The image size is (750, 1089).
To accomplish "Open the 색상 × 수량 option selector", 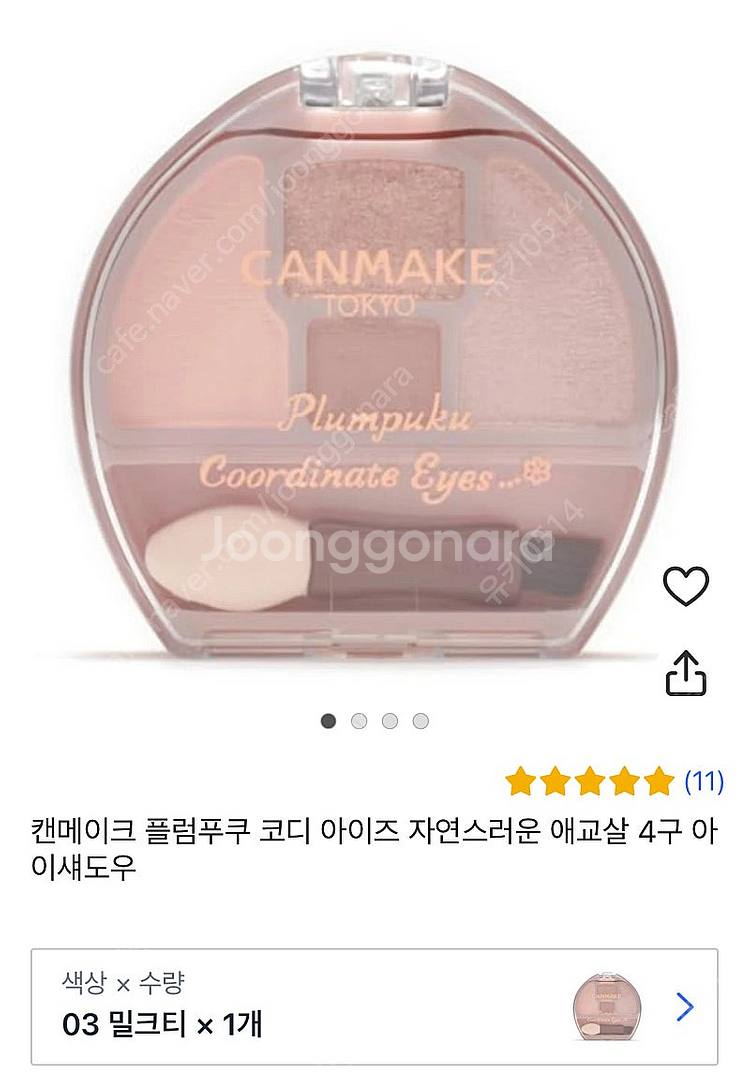I will 374,1006.
